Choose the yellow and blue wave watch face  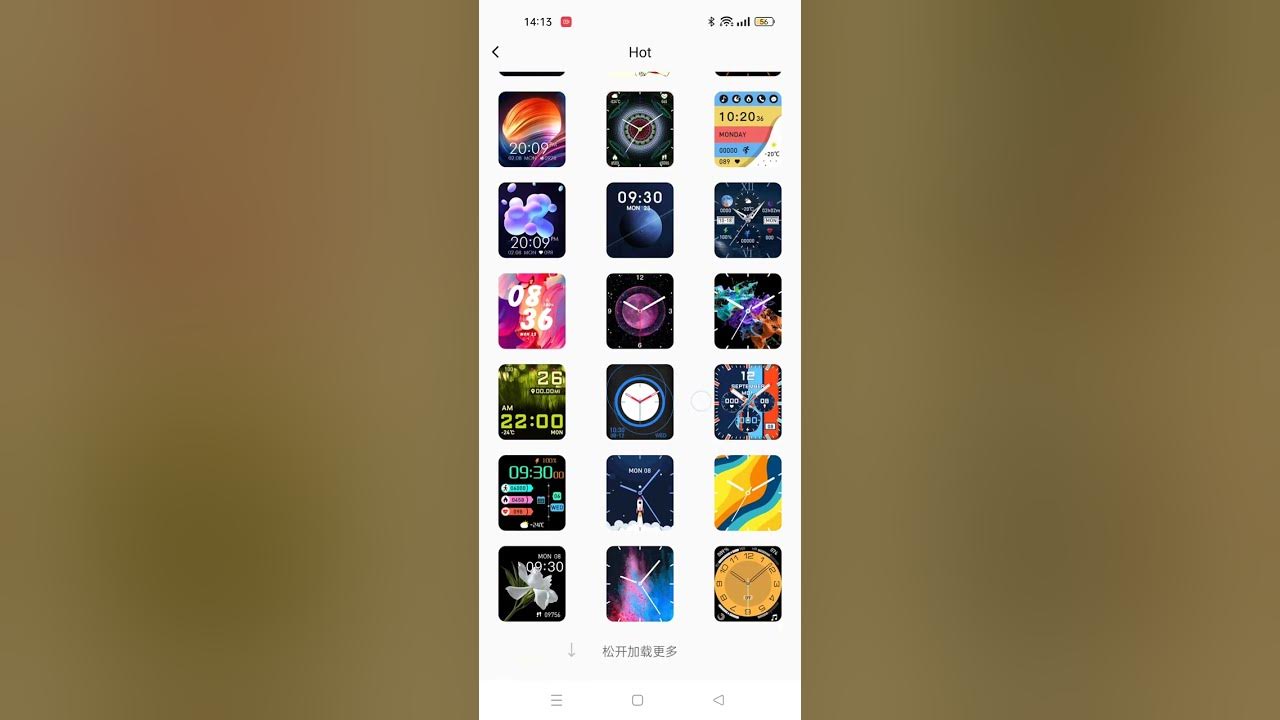(x=748, y=493)
